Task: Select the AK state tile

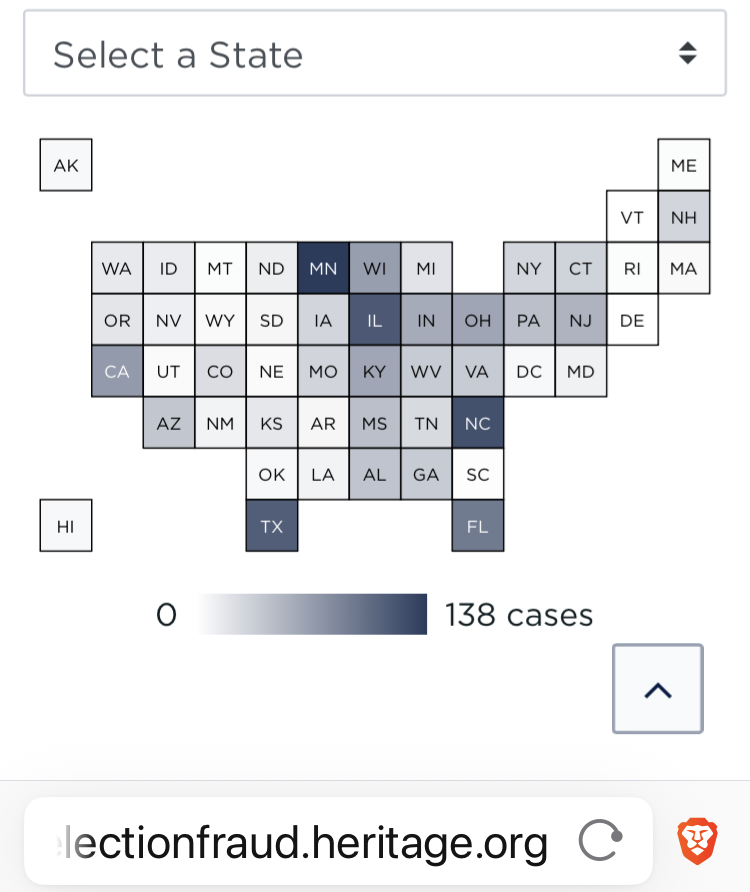Action: click(66, 165)
